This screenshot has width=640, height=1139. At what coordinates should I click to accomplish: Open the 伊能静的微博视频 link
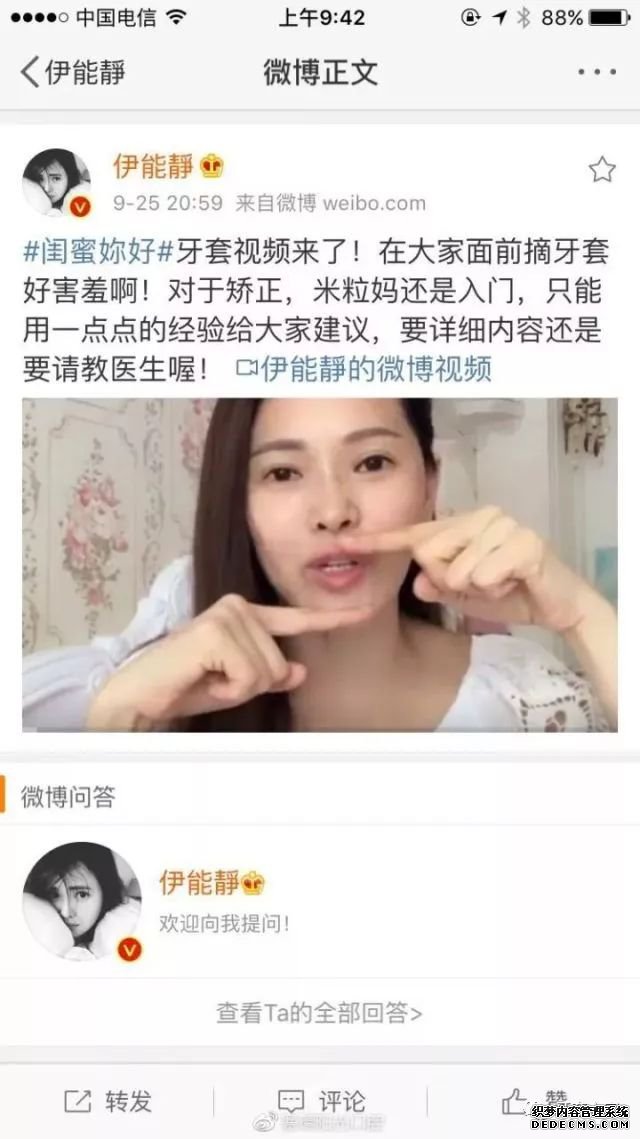(364, 369)
